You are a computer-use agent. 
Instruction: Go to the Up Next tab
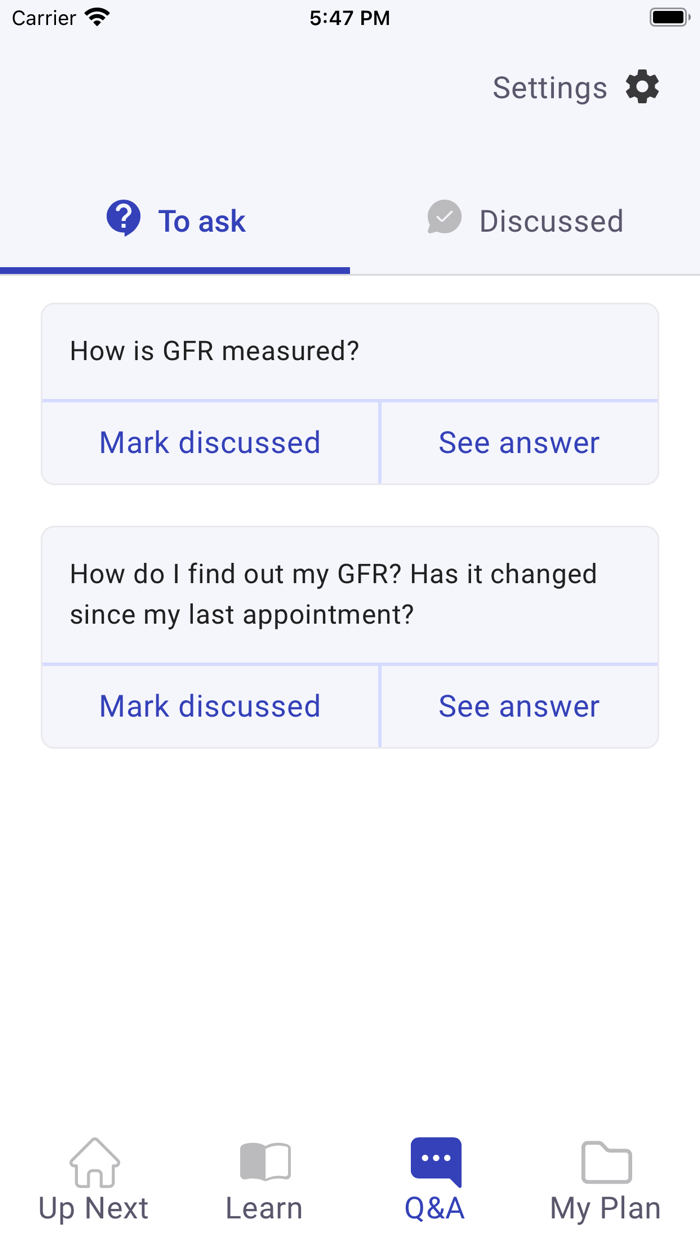[x=94, y=1182]
